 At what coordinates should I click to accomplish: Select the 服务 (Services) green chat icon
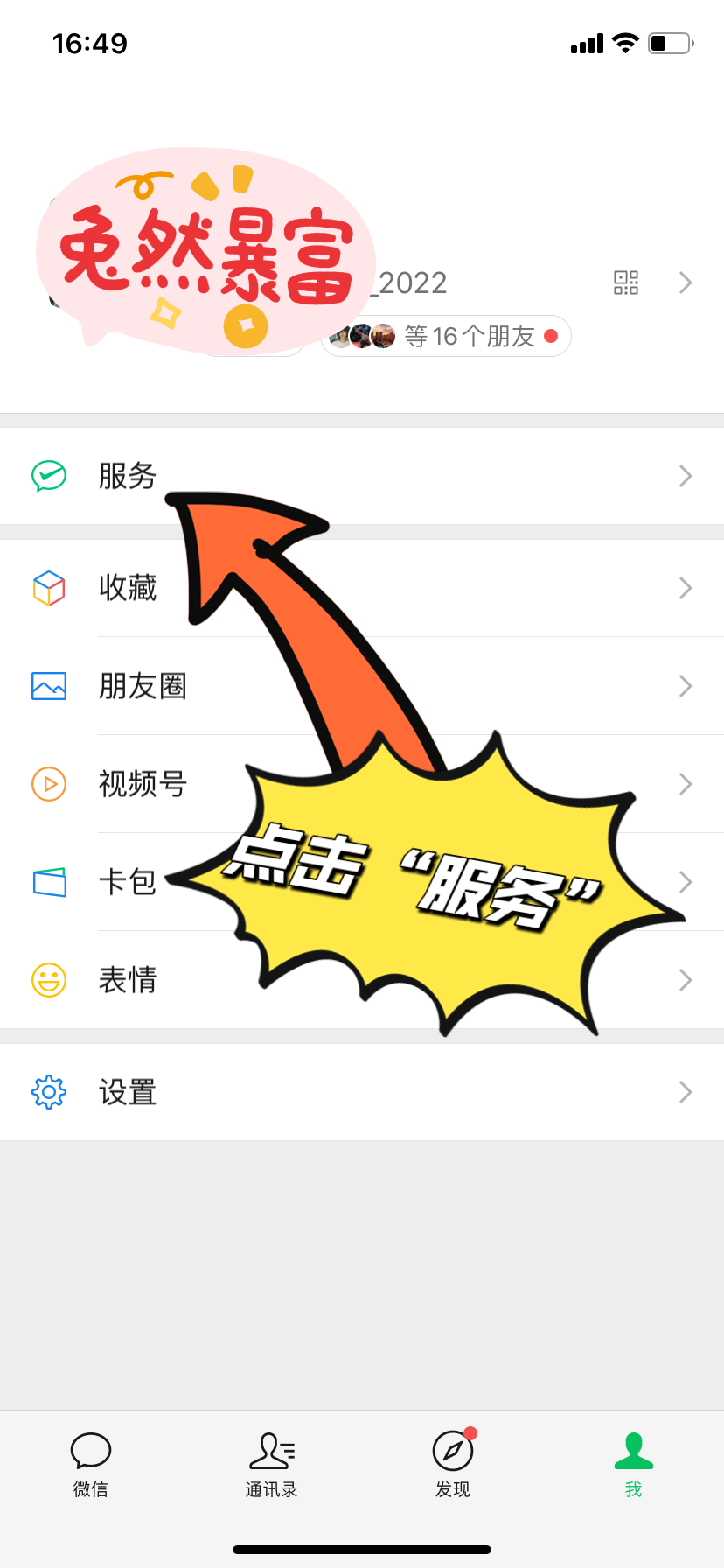point(49,476)
